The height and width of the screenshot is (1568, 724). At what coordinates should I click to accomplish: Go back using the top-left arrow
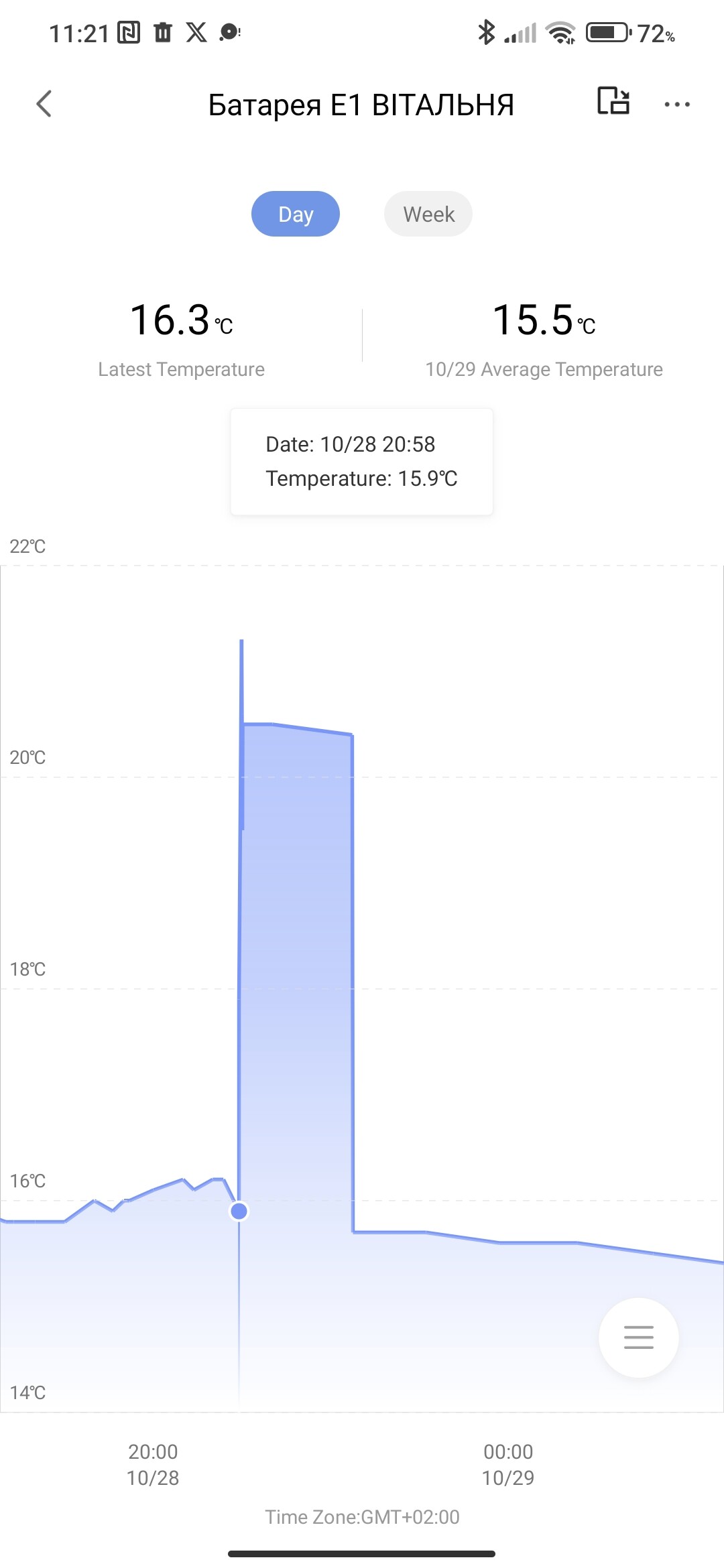tap(44, 104)
